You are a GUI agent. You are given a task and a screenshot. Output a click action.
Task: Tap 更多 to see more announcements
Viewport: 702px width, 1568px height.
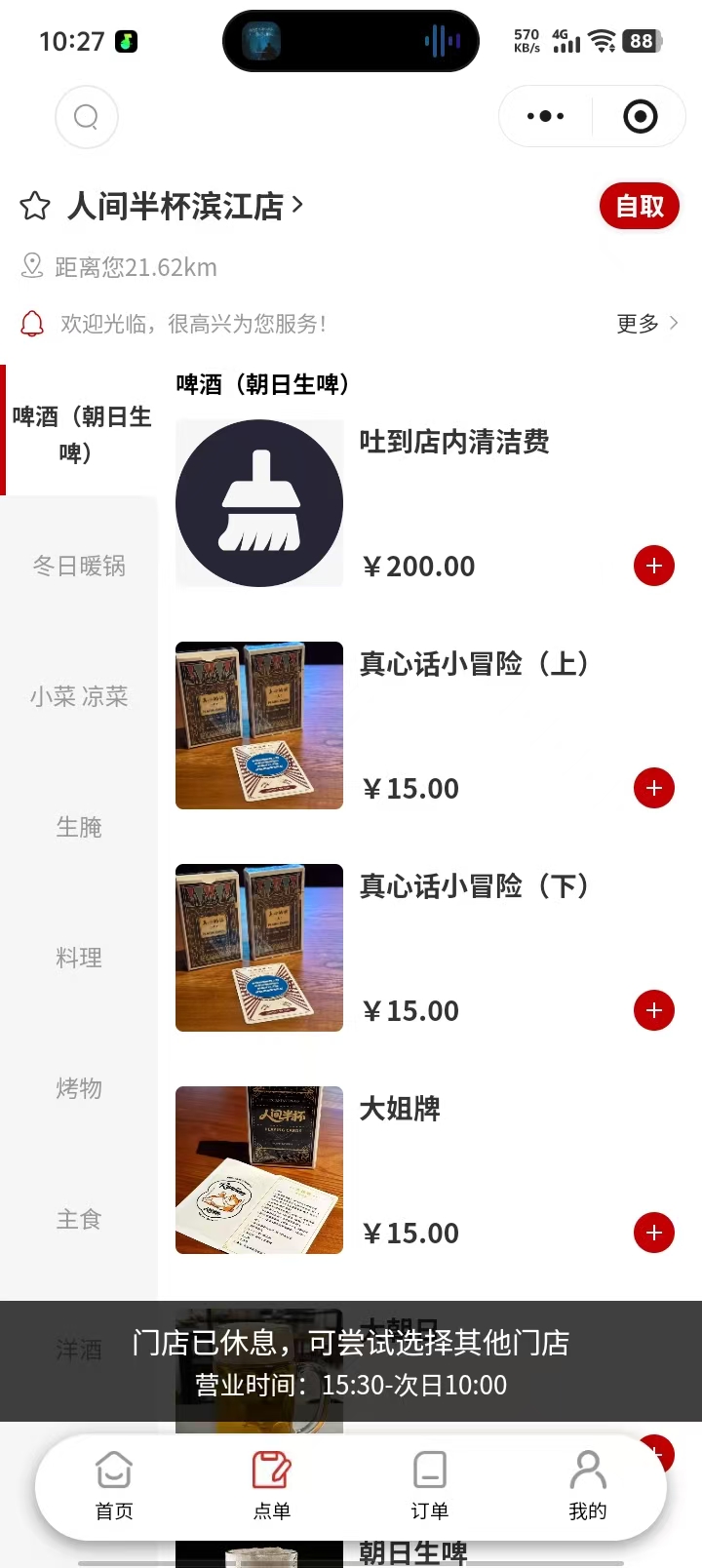(646, 324)
